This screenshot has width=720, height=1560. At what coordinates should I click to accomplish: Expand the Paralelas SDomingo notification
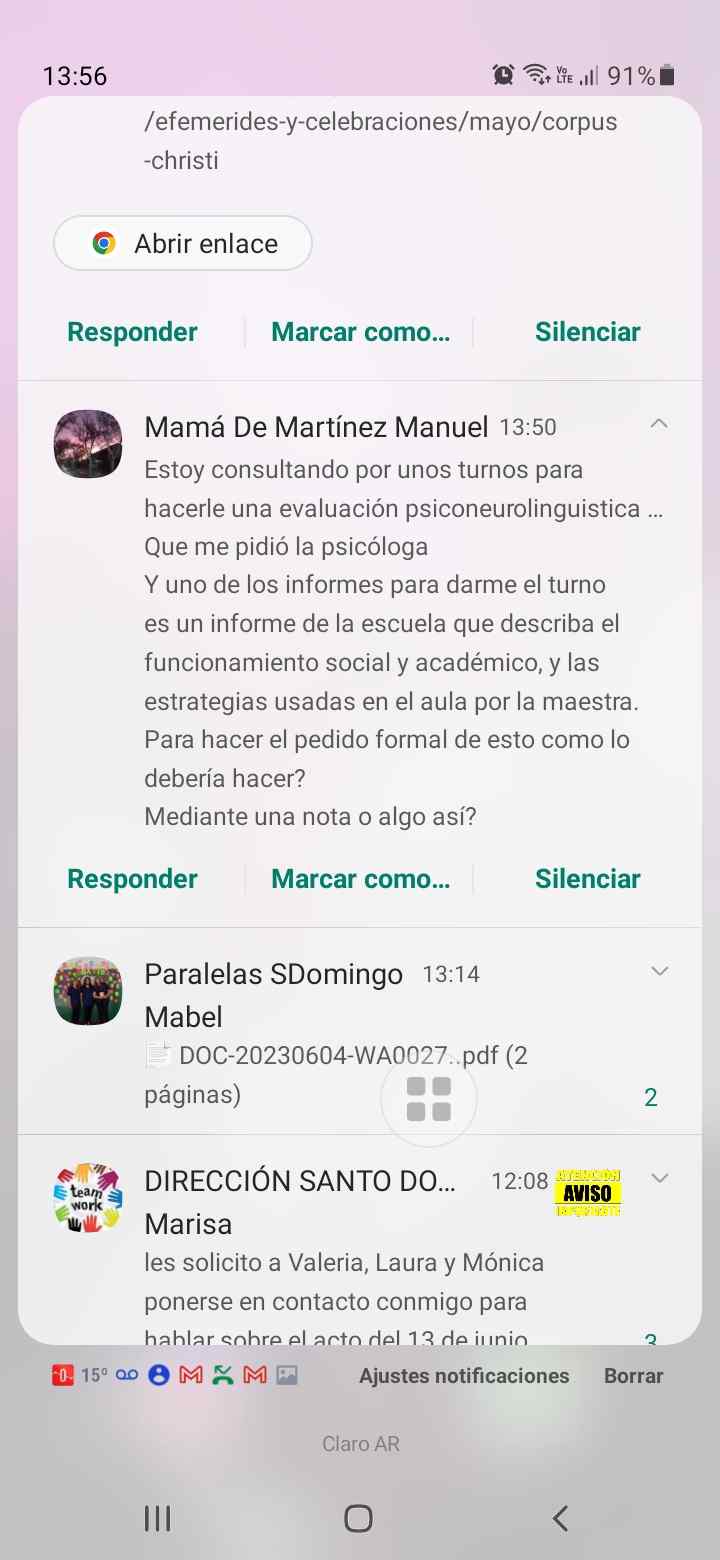pyautogui.click(x=659, y=971)
